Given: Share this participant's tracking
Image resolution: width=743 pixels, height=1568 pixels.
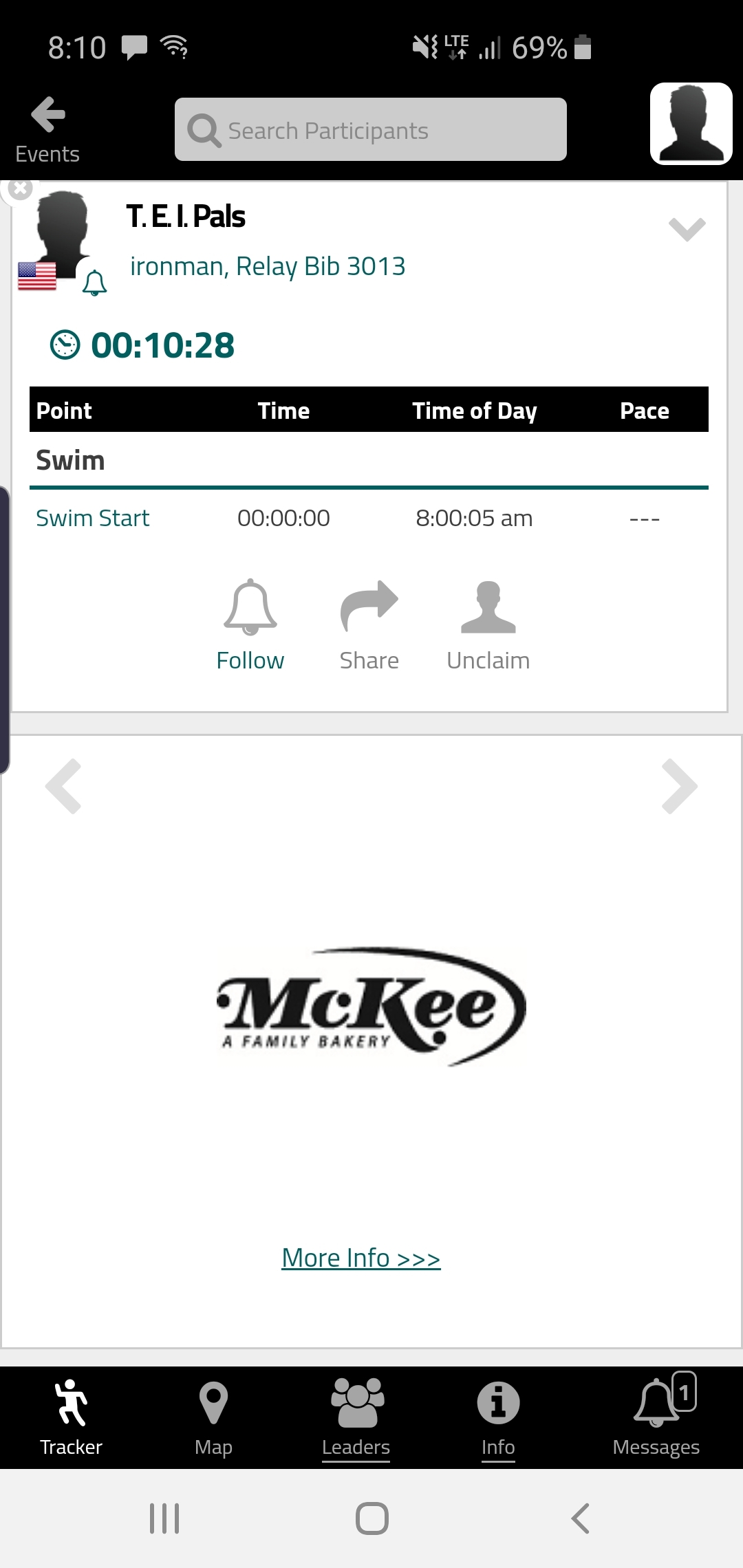Looking at the screenshot, I should click(x=369, y=626).
